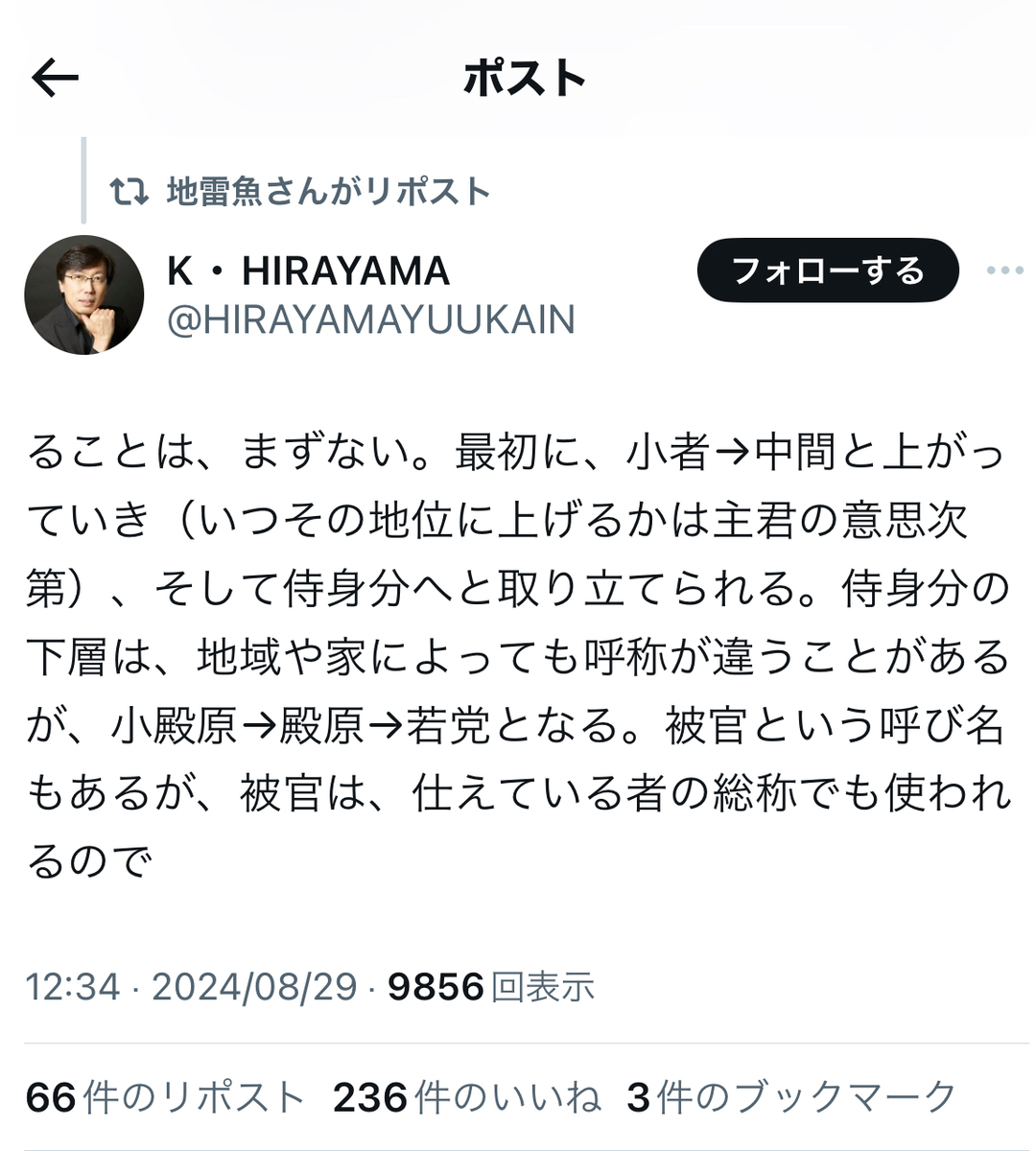The image size is (1036, 1151).
Task: Tap the フォローする button
Action: 828,270
